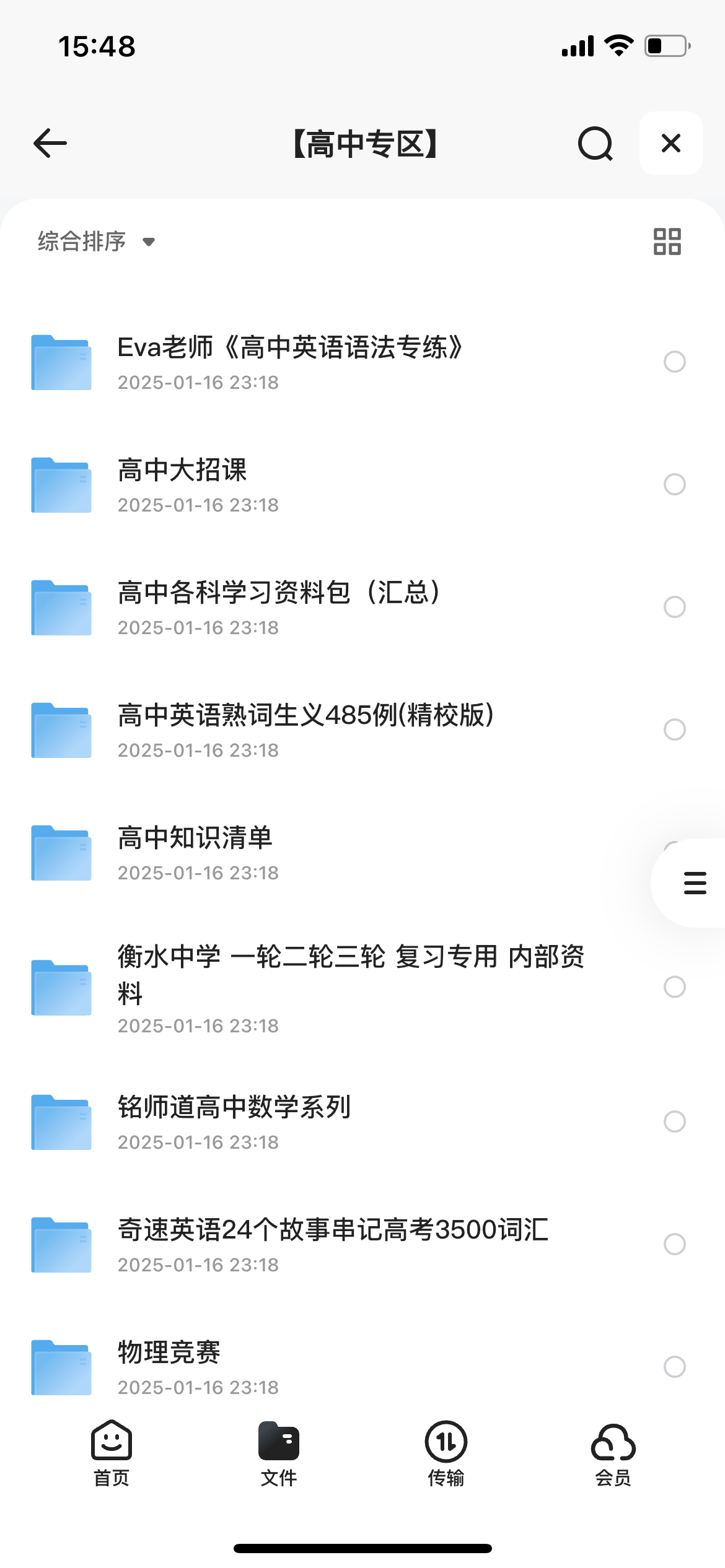Go back using the arrow icon
The width and height of the screenshot is (725, 1568).
click(x=50, y=143)
